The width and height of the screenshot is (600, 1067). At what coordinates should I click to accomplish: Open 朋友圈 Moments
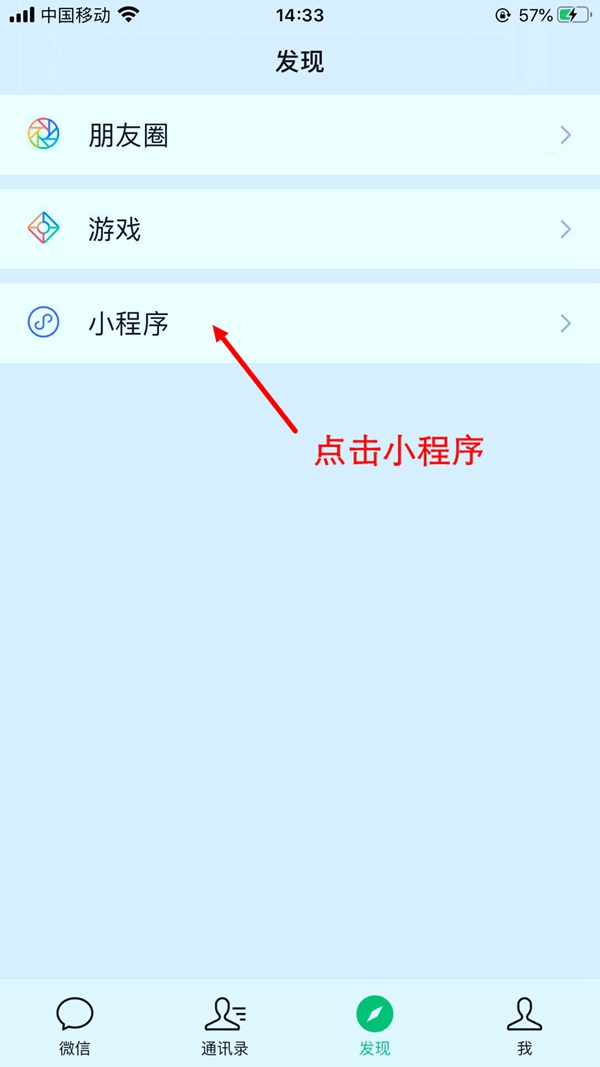tap(300, 135)
